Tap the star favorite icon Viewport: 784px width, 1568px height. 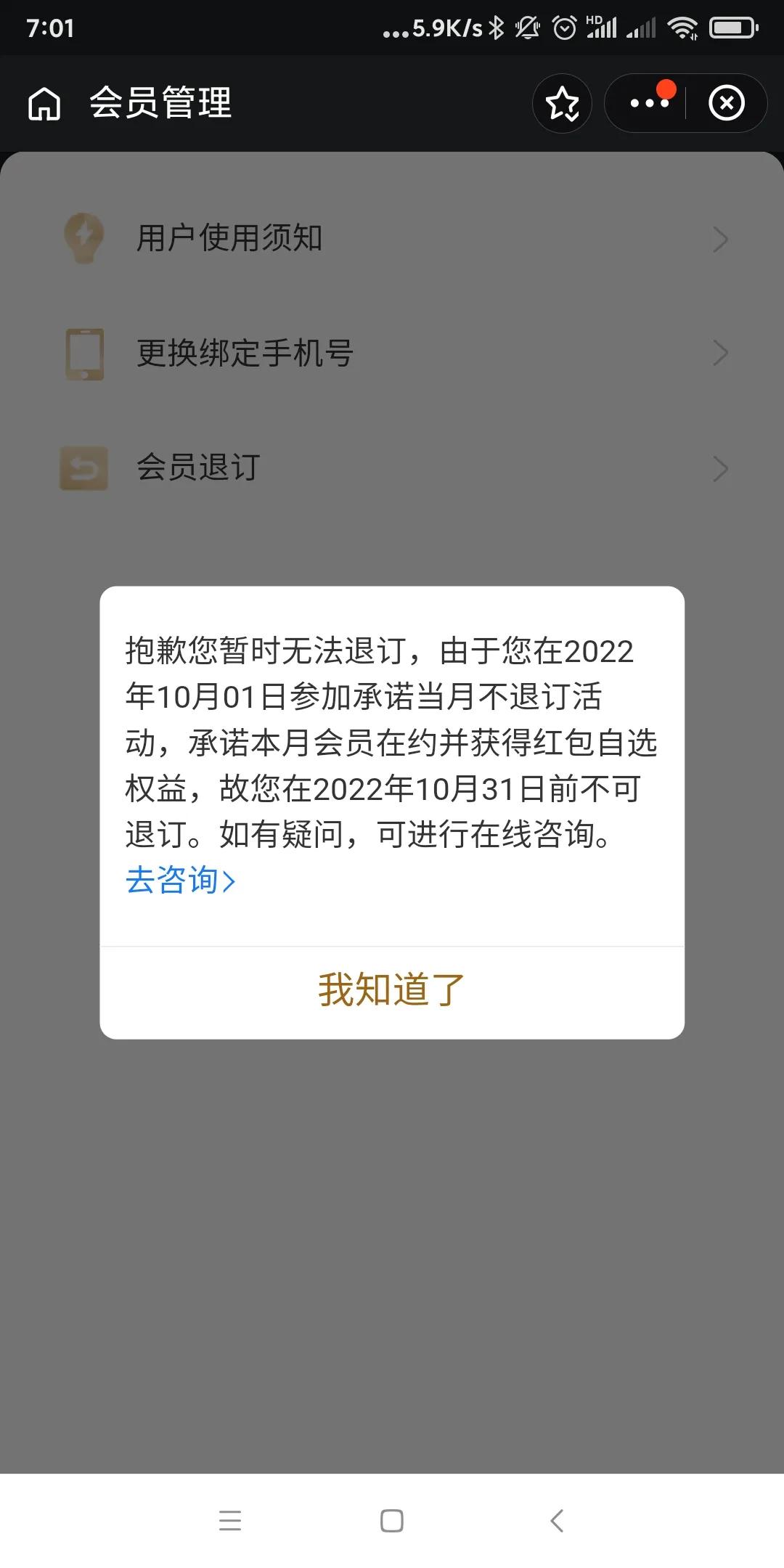(x=562, y=103)
